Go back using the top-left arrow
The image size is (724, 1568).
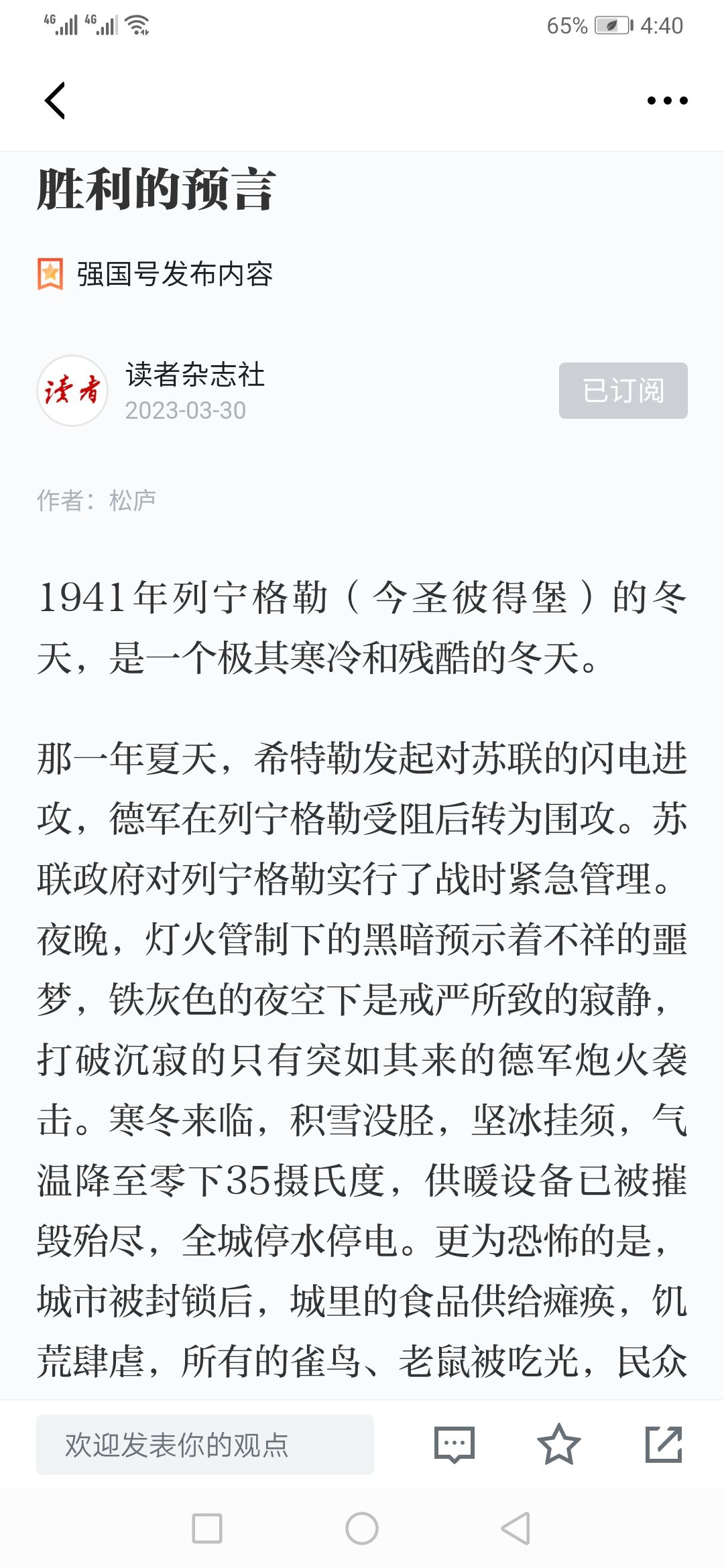55,101
